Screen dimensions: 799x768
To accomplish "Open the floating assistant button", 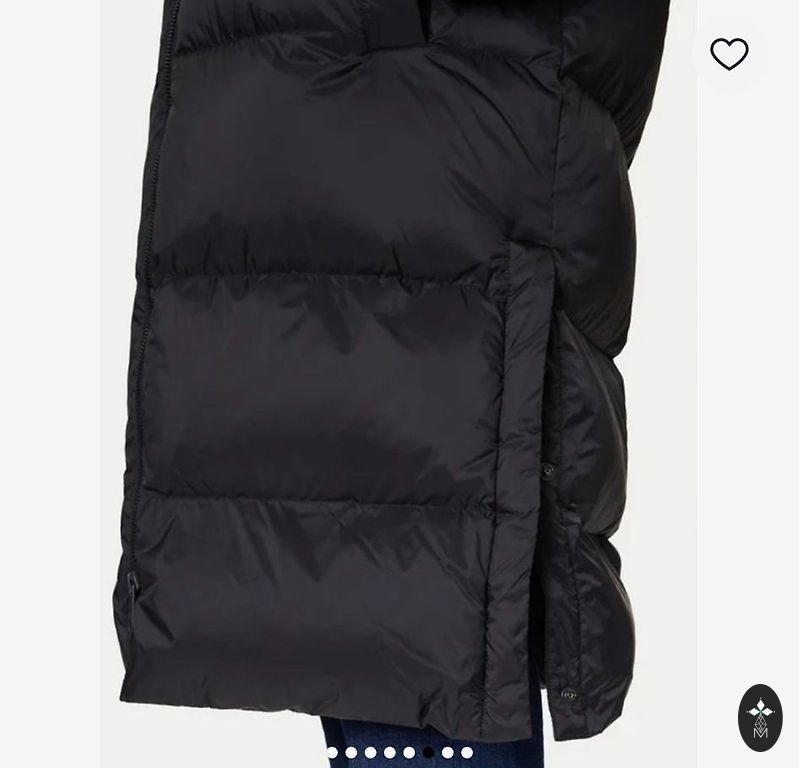I will [760, 717].
